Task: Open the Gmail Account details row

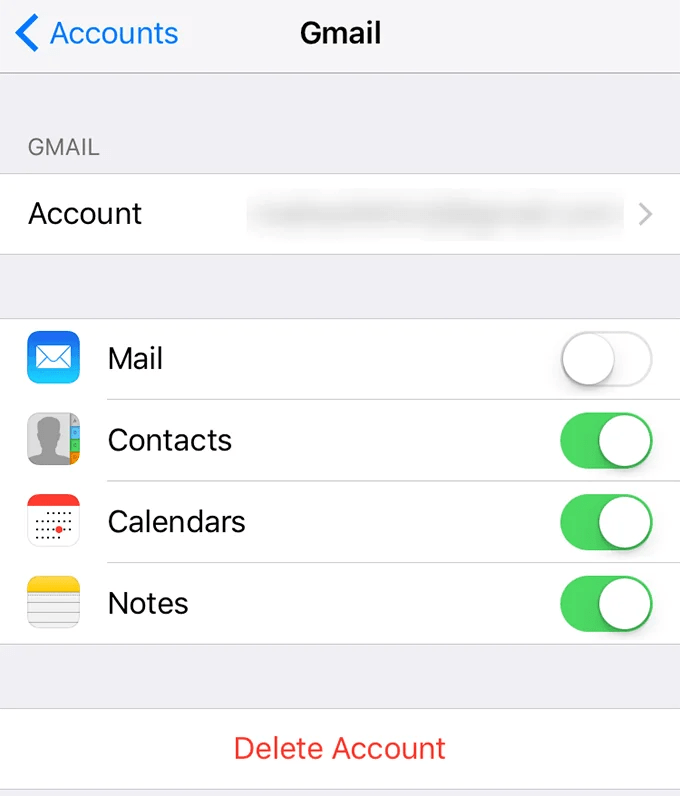Action: pos(340,214)
